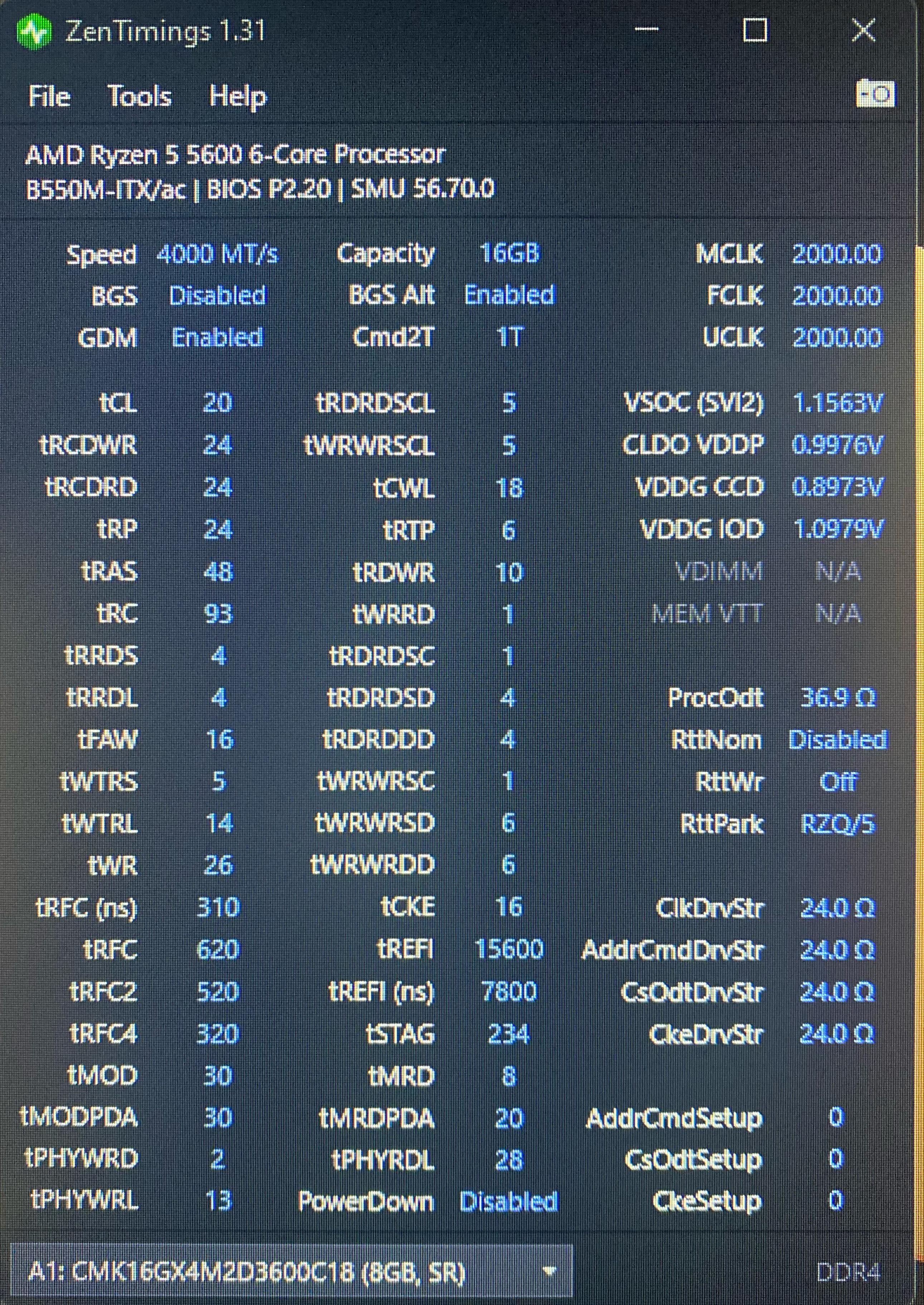Maximize the ZenTimings window
924x1305 pixels.
755,30
